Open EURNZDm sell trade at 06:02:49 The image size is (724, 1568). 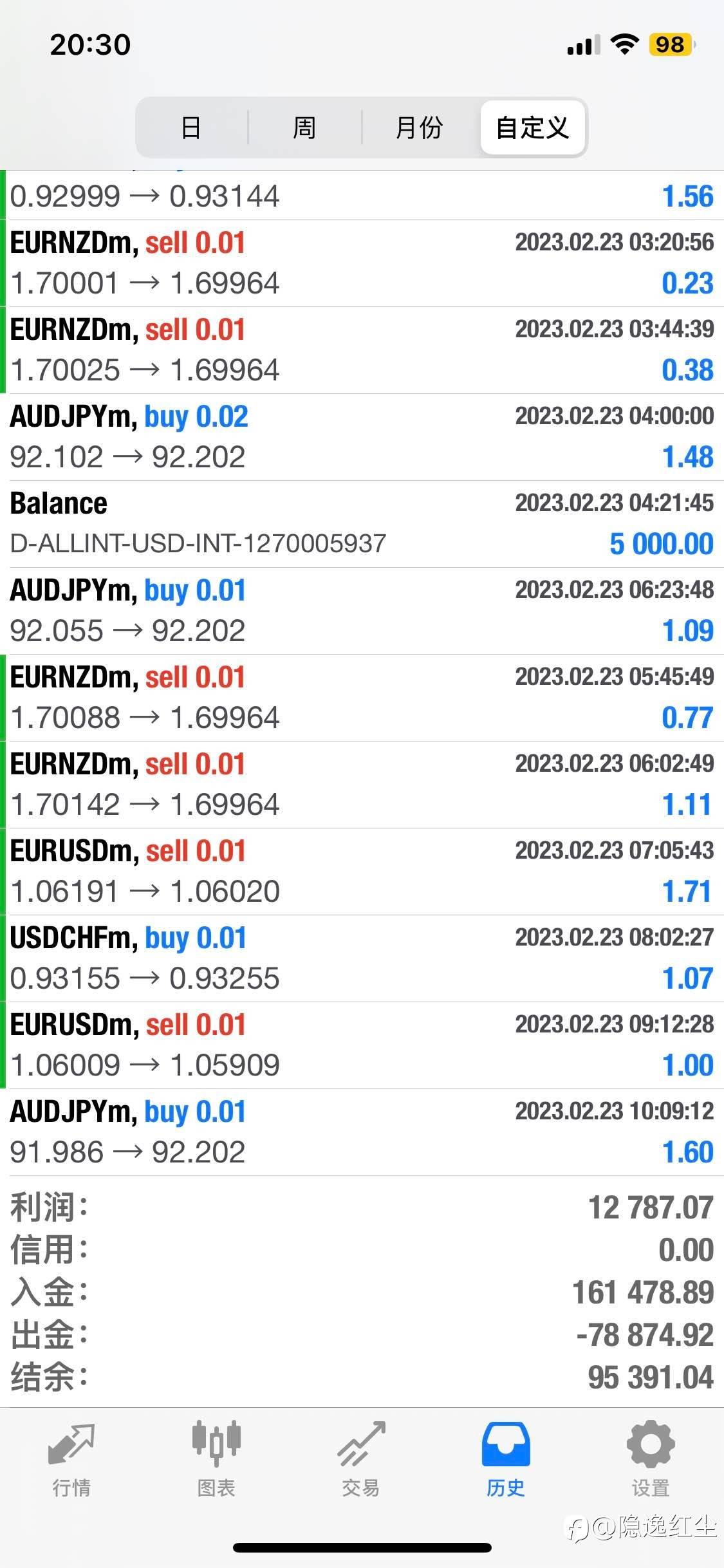(362, 785)
